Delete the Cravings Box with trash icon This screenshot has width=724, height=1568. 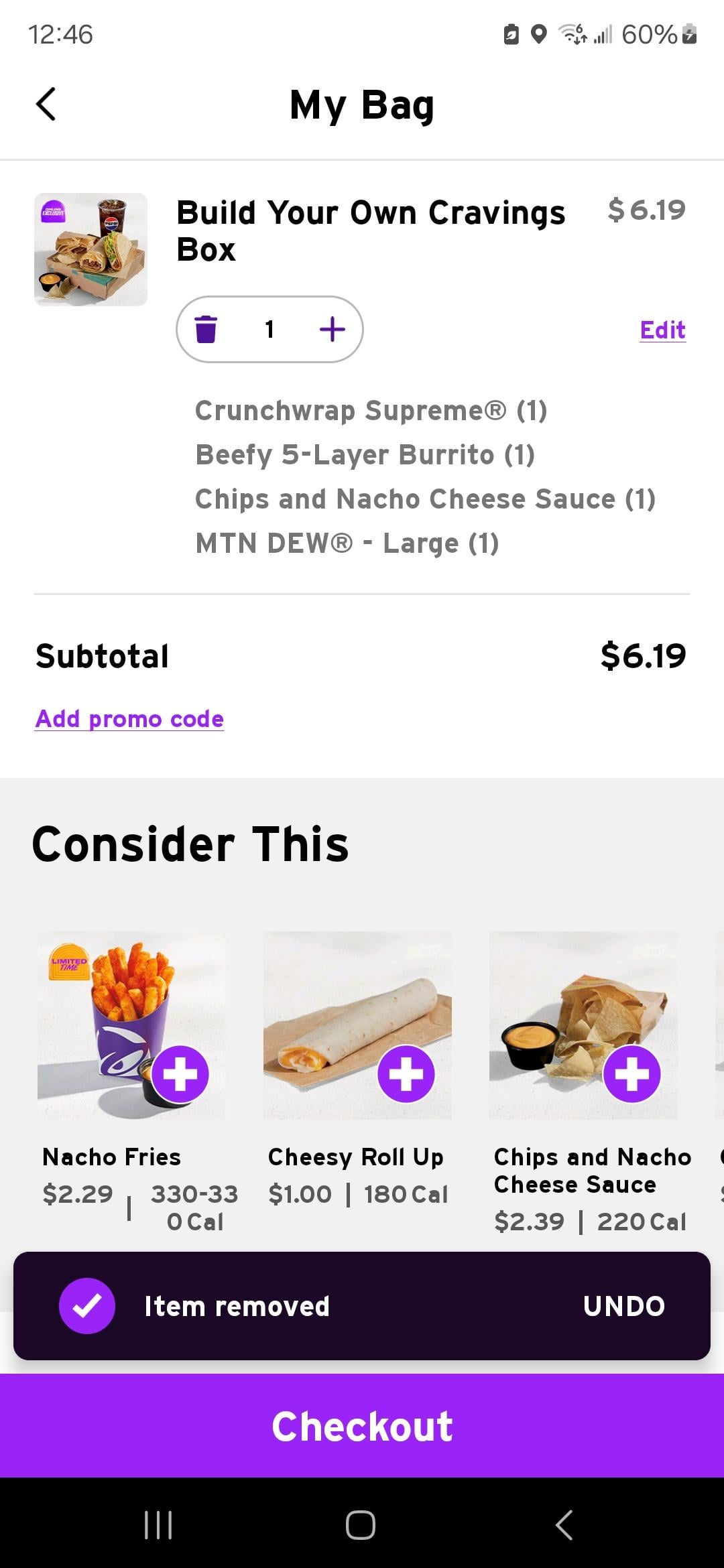tap(206, 329)
